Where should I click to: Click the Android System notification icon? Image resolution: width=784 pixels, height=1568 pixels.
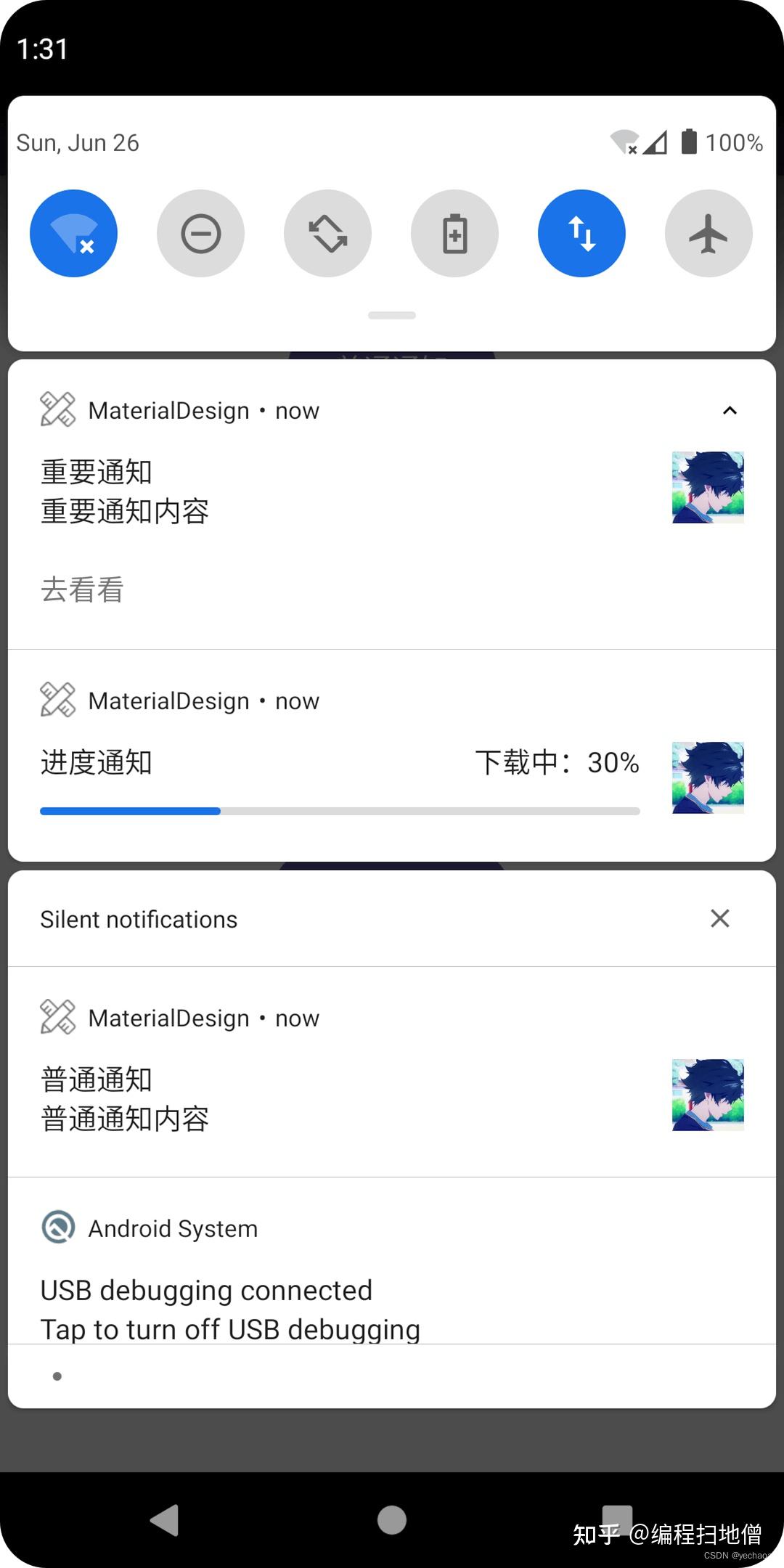(x=58, y=1227)
